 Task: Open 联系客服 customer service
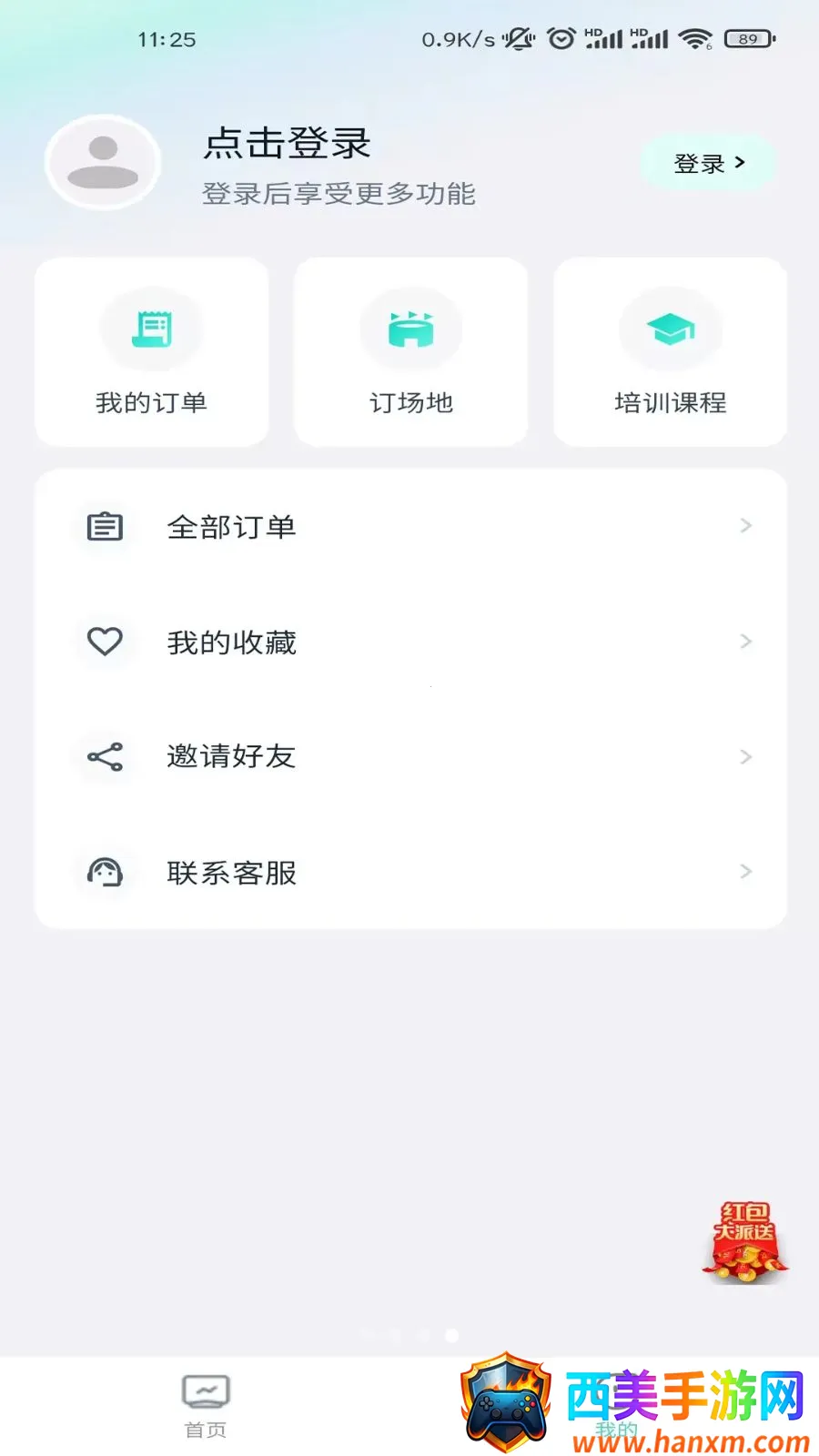[410, 873]
